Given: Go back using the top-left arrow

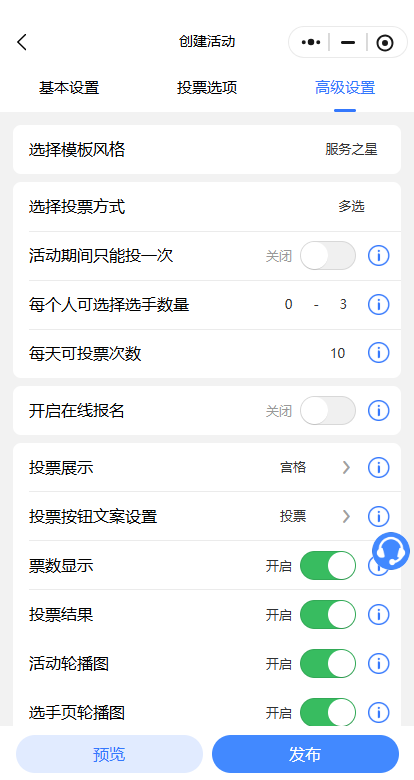Looking at the screenshot, I should [x=22, y=42].
